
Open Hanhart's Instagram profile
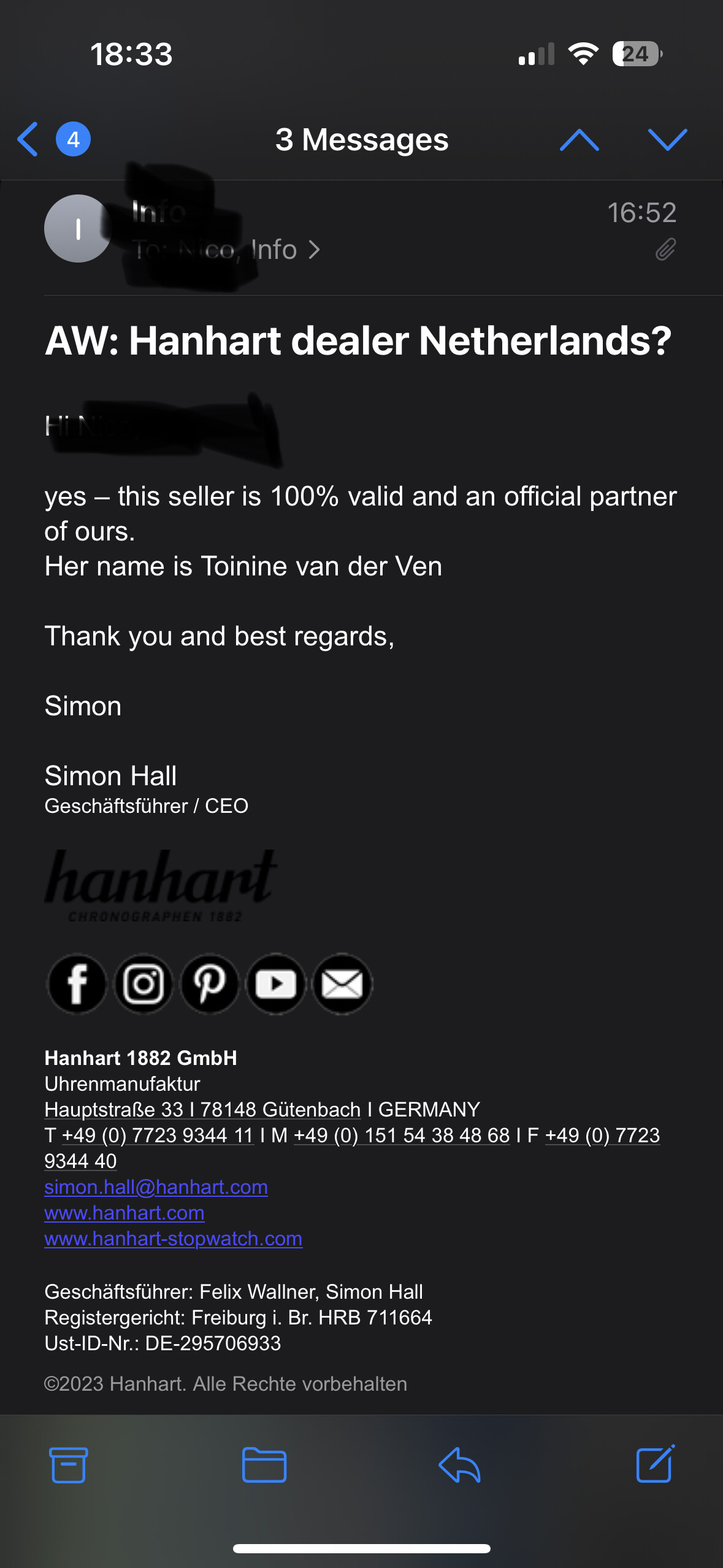click(143, 984)
